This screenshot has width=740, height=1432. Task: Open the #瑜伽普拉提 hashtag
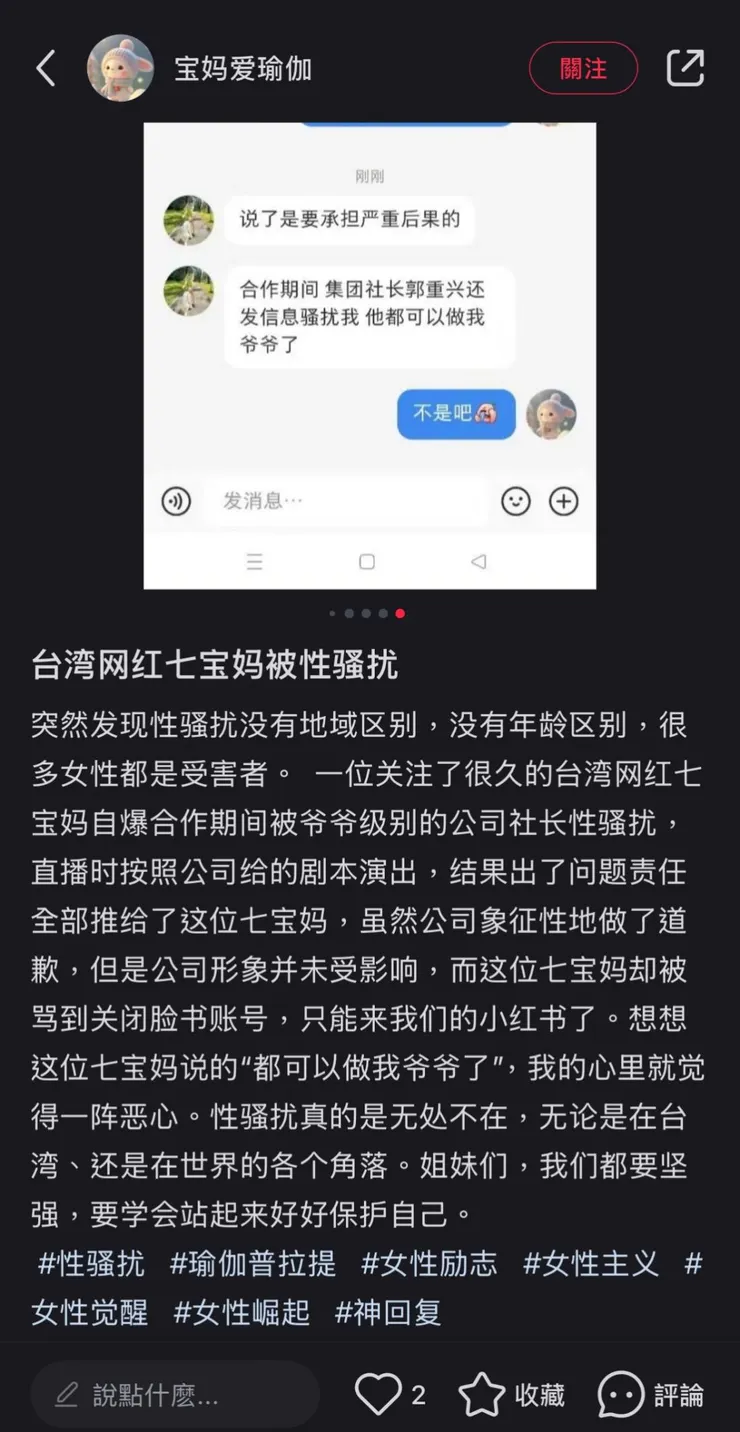(254, 1265)
